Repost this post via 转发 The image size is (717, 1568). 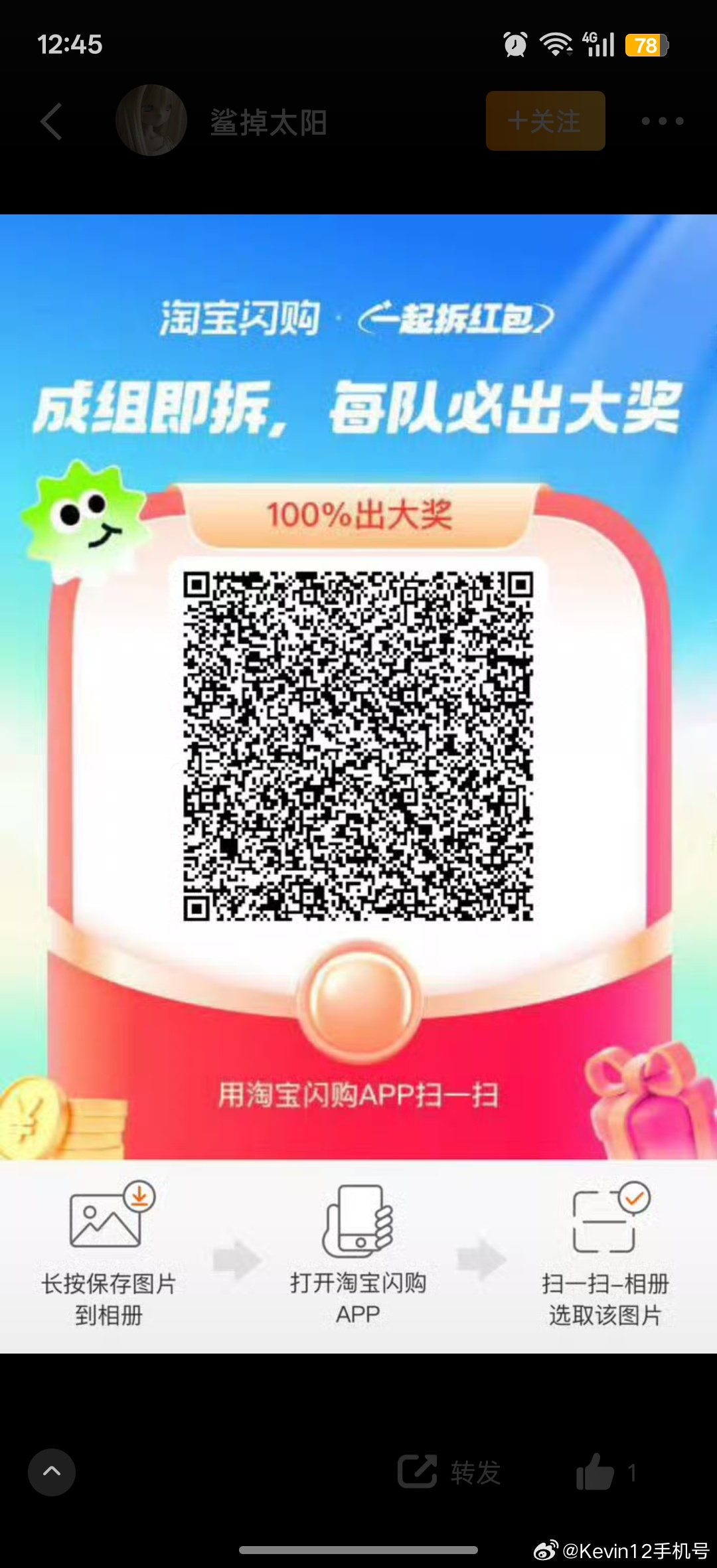449,1472
